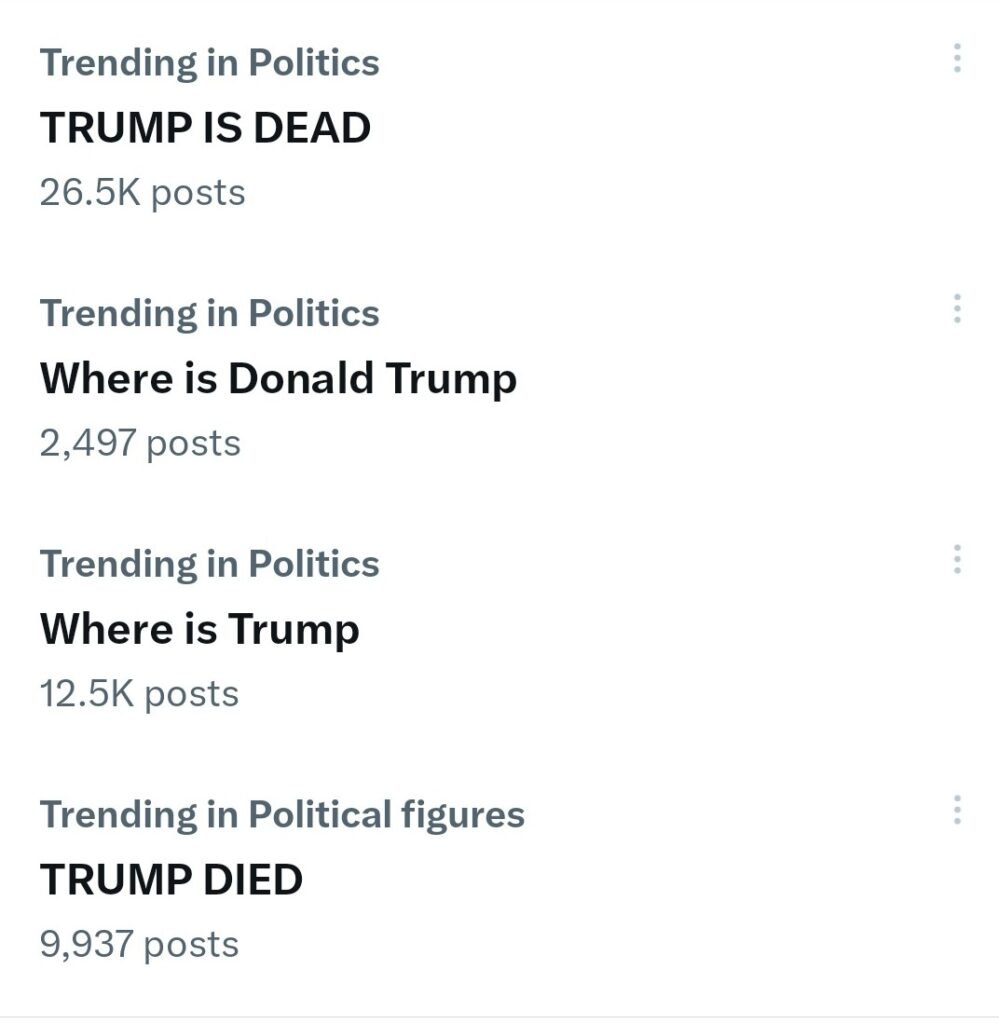The width and height of the screenshot is (999, 1024).
Task: Open the Where is Donald Trump trend
Action: [x=278, y=378]
